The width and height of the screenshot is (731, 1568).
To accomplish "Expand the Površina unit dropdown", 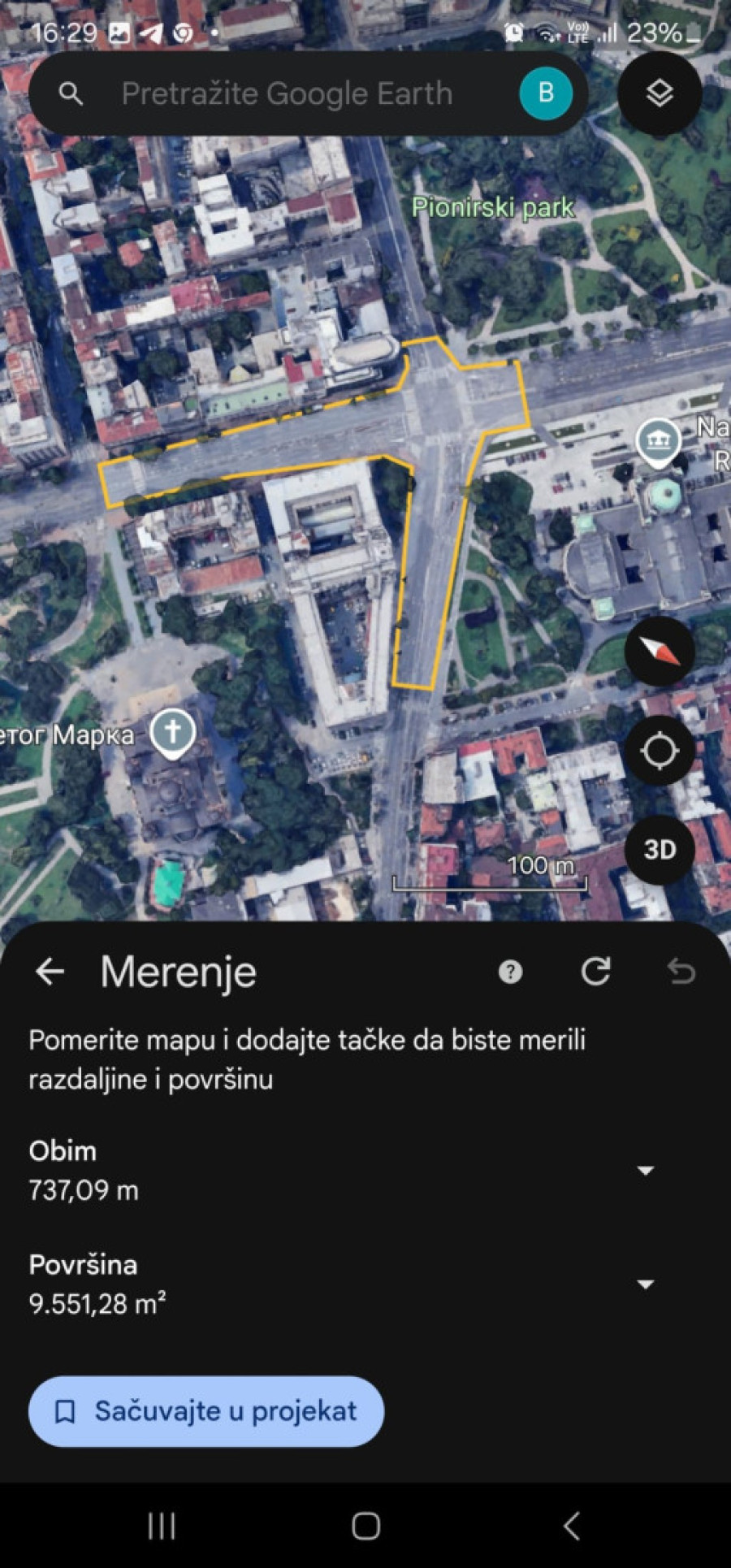I will coord(646,1284).
